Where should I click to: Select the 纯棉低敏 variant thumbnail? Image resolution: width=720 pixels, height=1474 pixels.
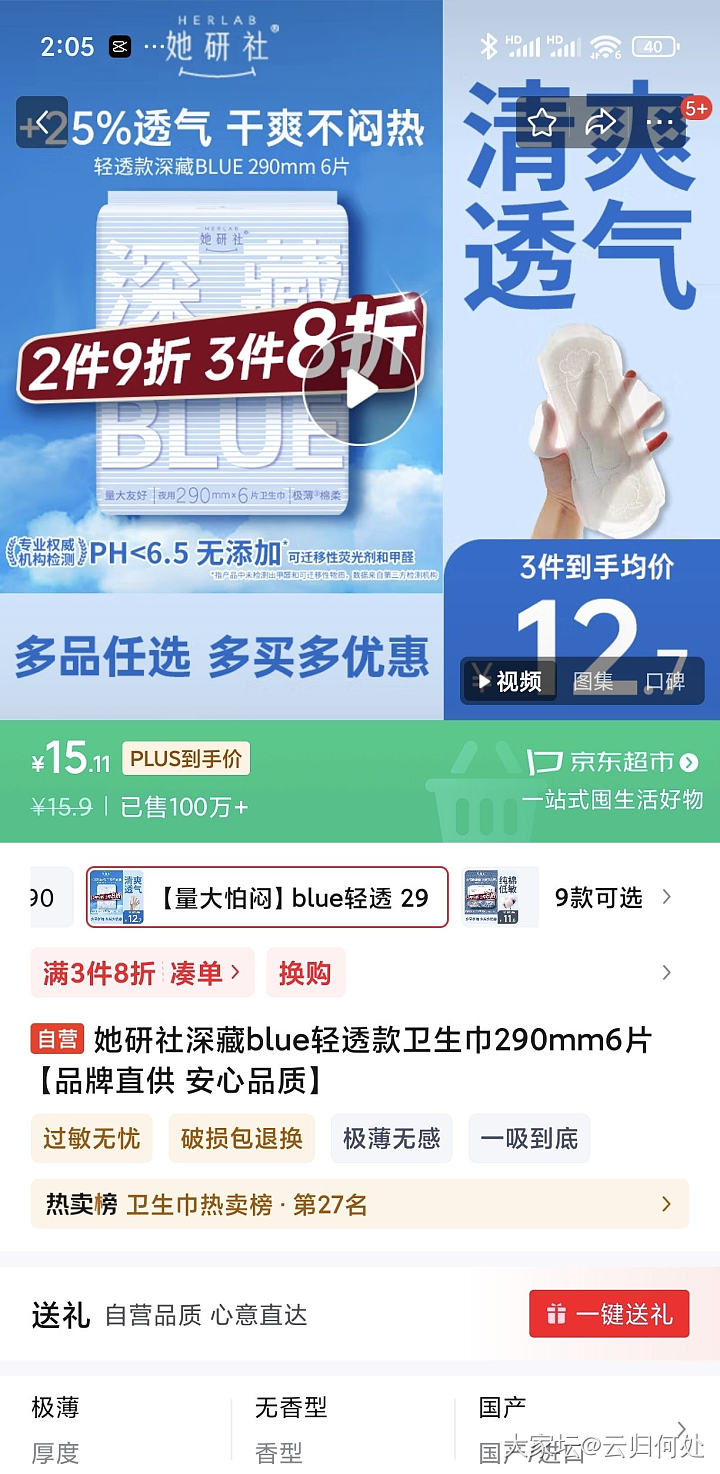(500, 897)
